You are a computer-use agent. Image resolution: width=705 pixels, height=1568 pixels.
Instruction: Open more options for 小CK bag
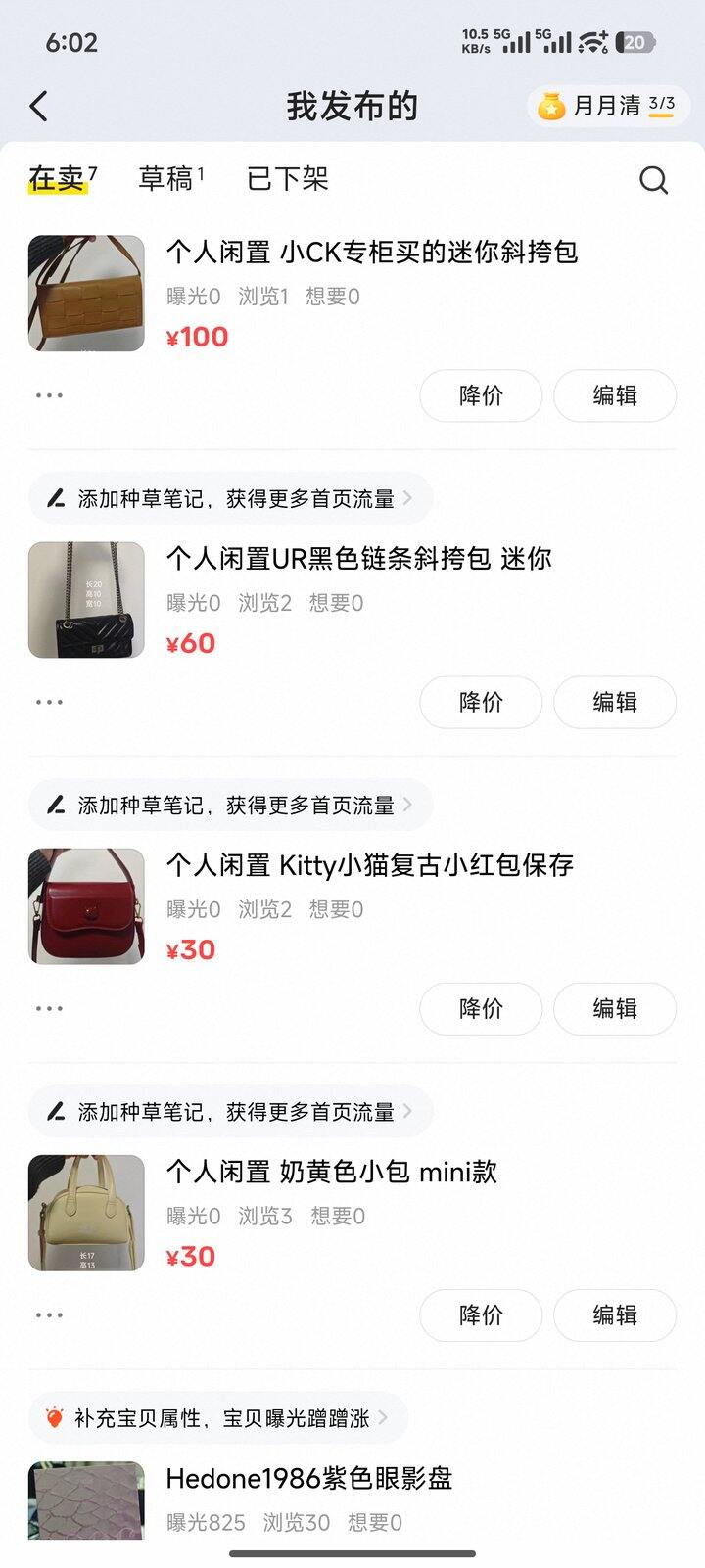(x=49, y=395)
